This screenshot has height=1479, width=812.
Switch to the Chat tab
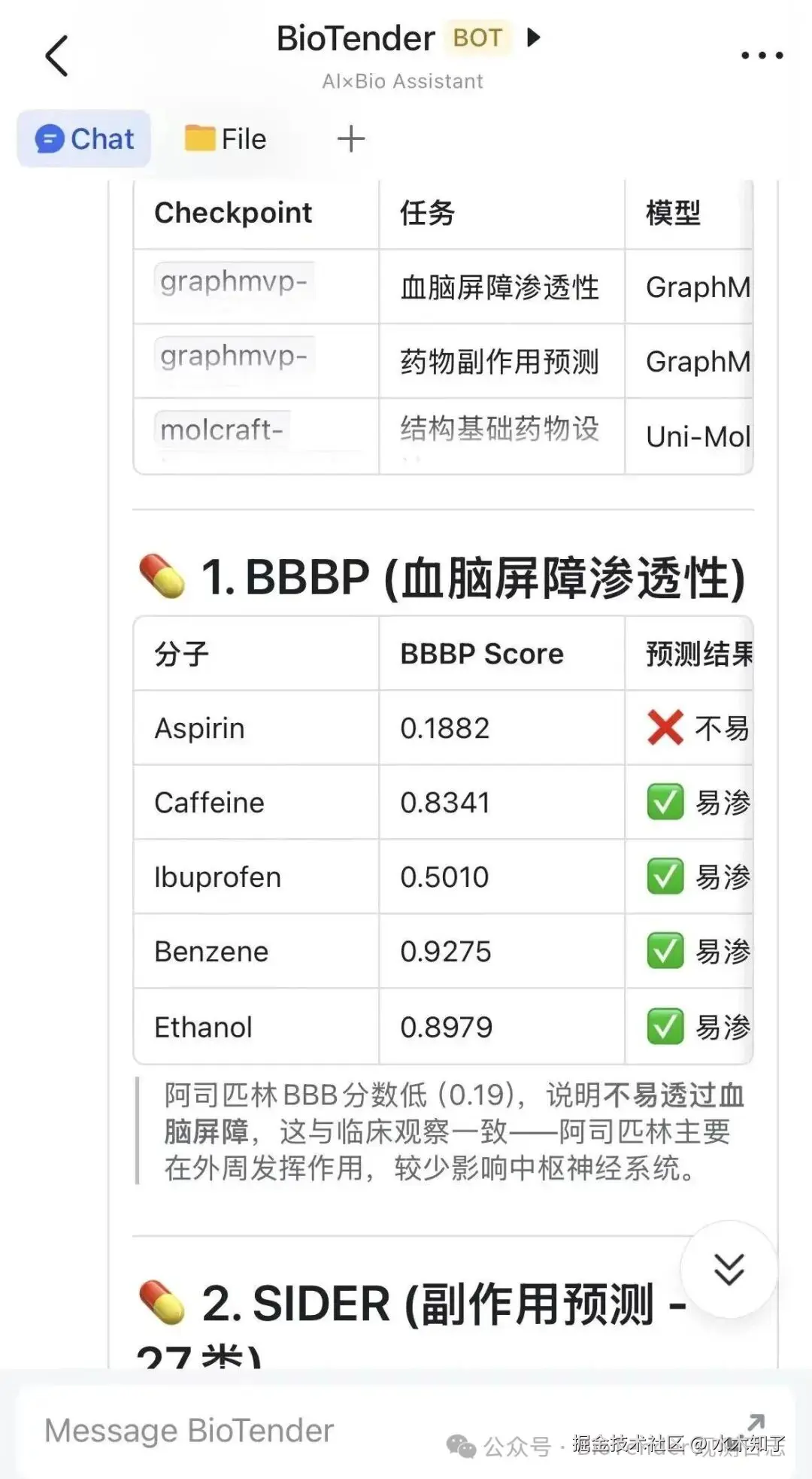(84, 139)
